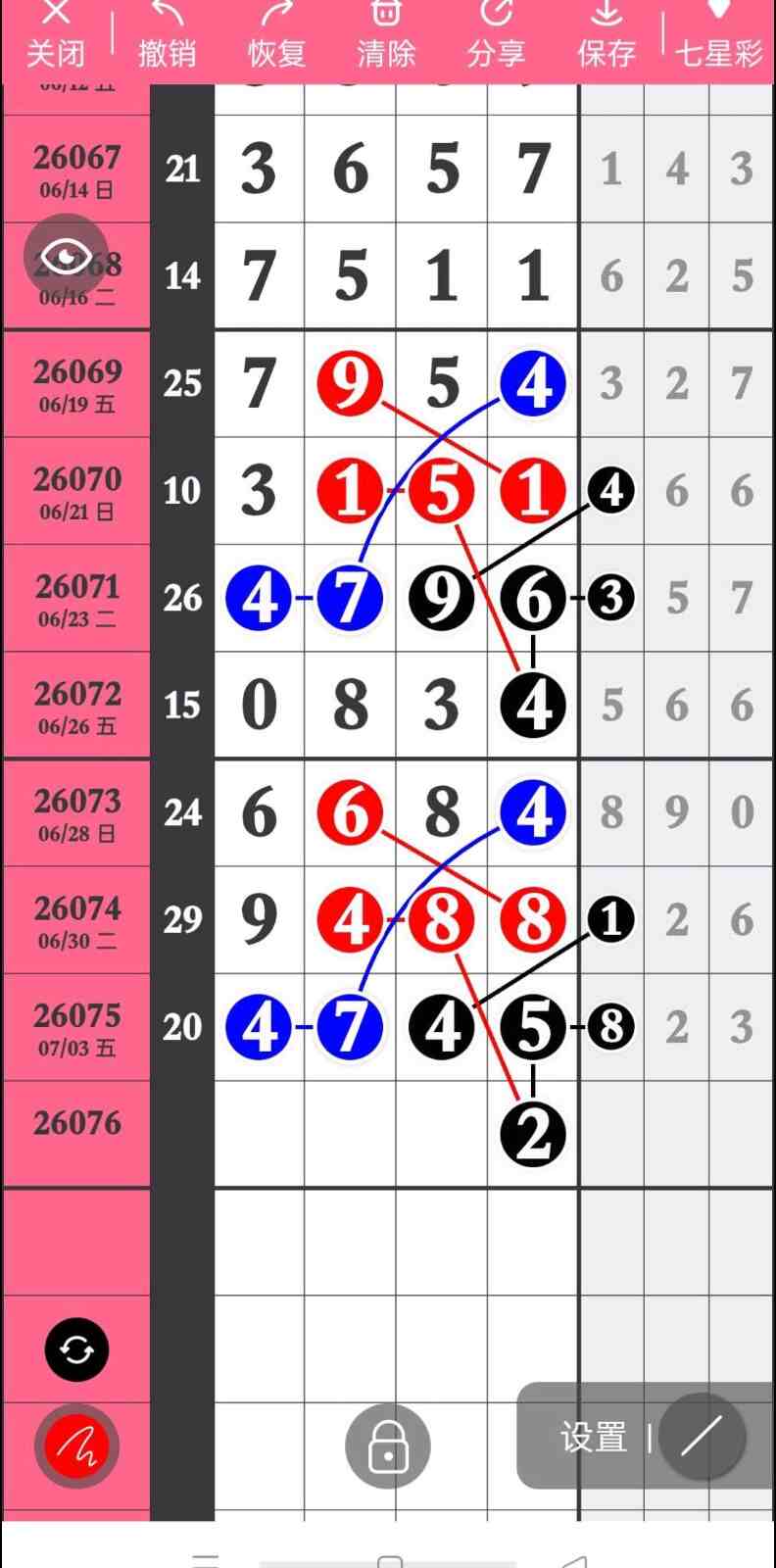Clear all drawings using 清除

click(386, 37)
